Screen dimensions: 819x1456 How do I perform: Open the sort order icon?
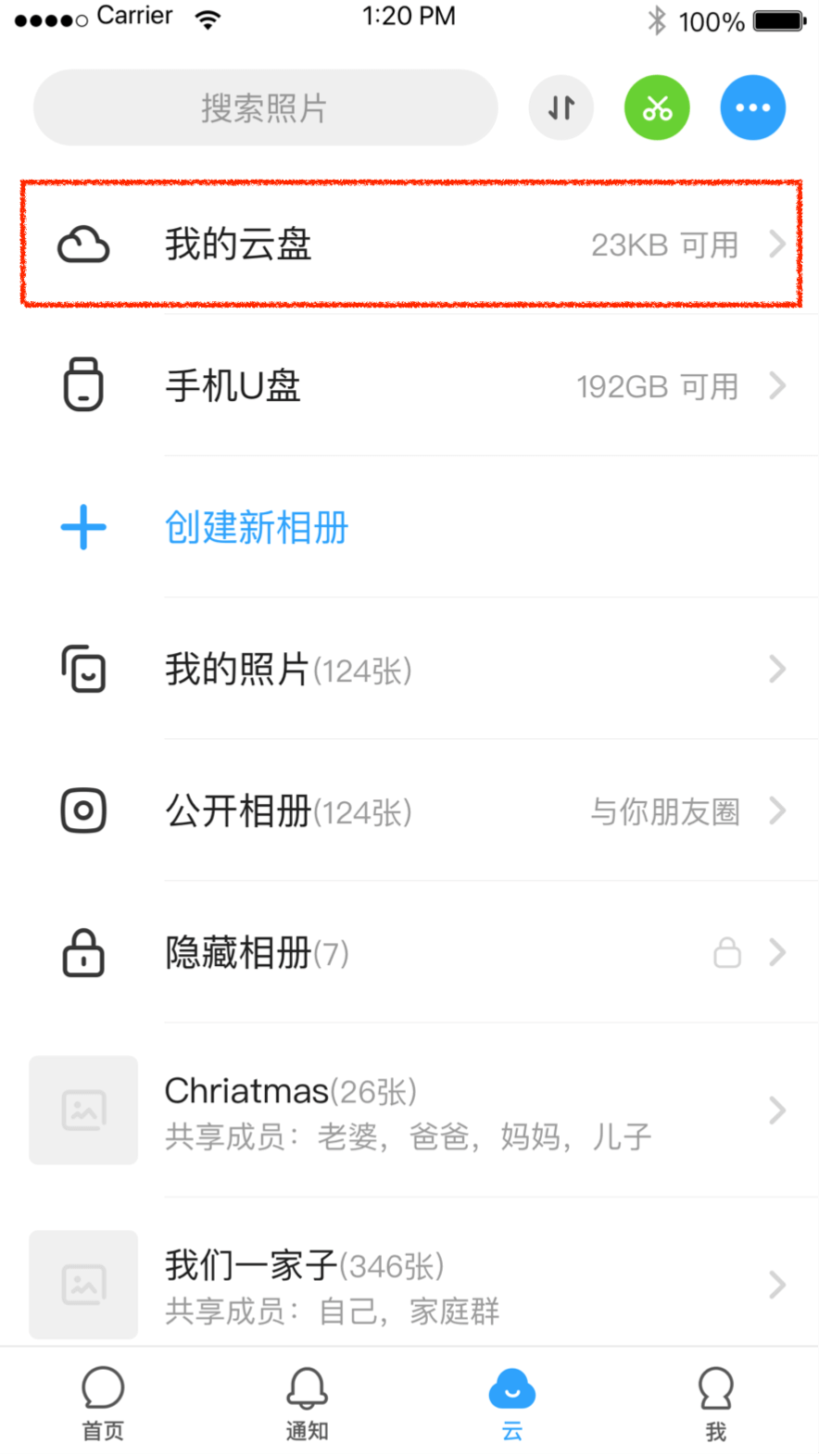[x=561, y=107]
